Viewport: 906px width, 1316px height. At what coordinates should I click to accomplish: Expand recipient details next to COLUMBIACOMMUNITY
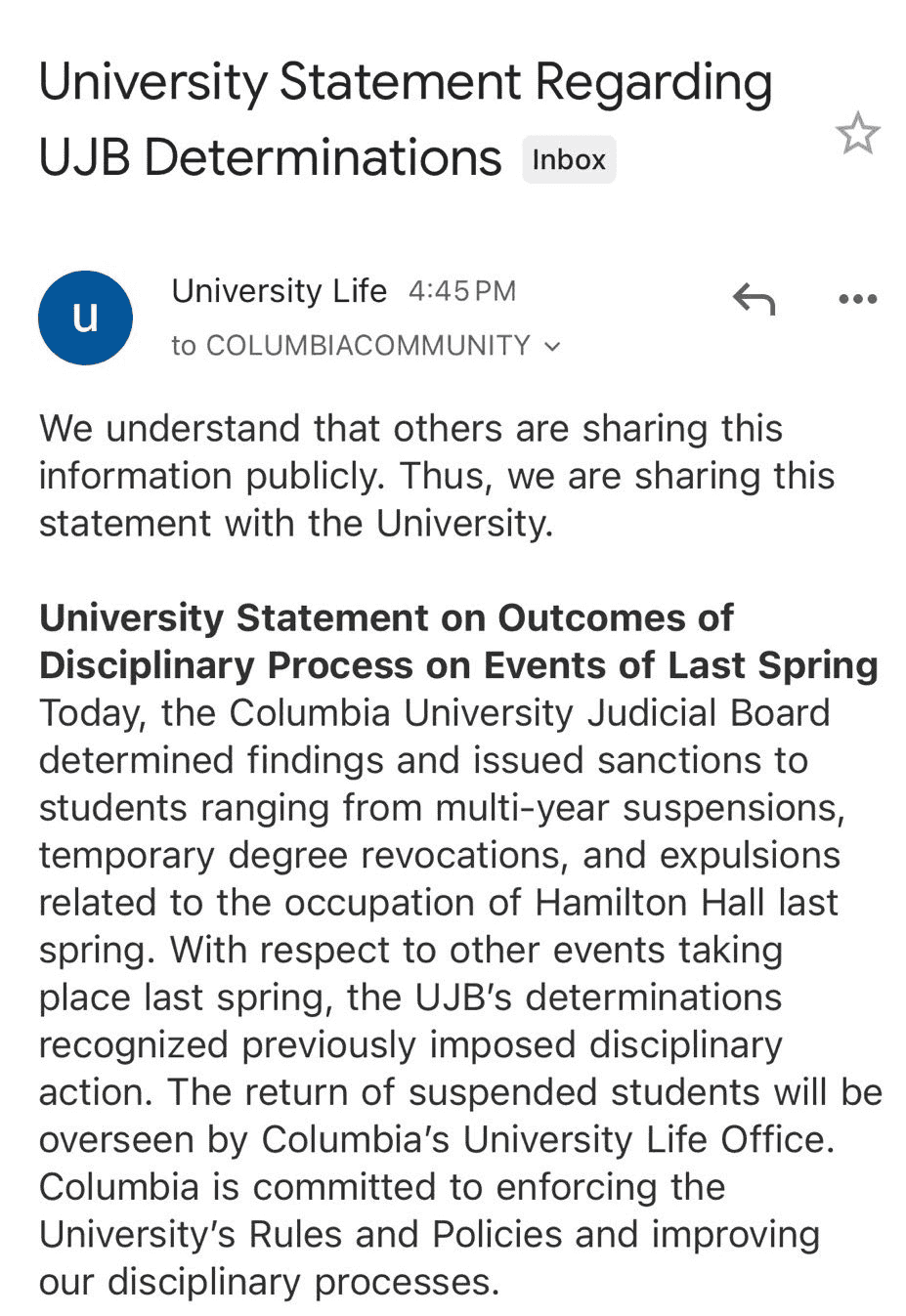[553, 346]
